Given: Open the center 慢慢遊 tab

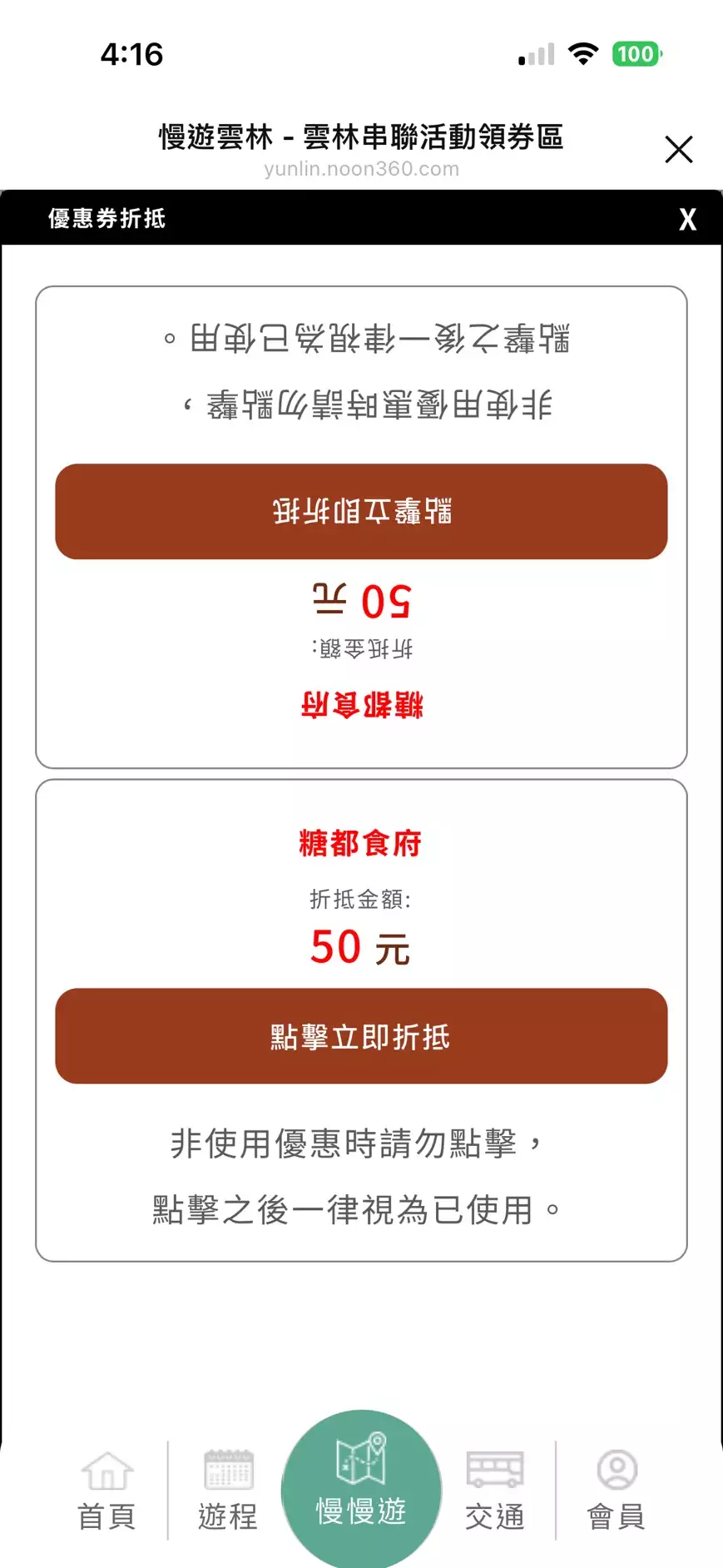Looking at the screenshot, I should [361, 1487].
